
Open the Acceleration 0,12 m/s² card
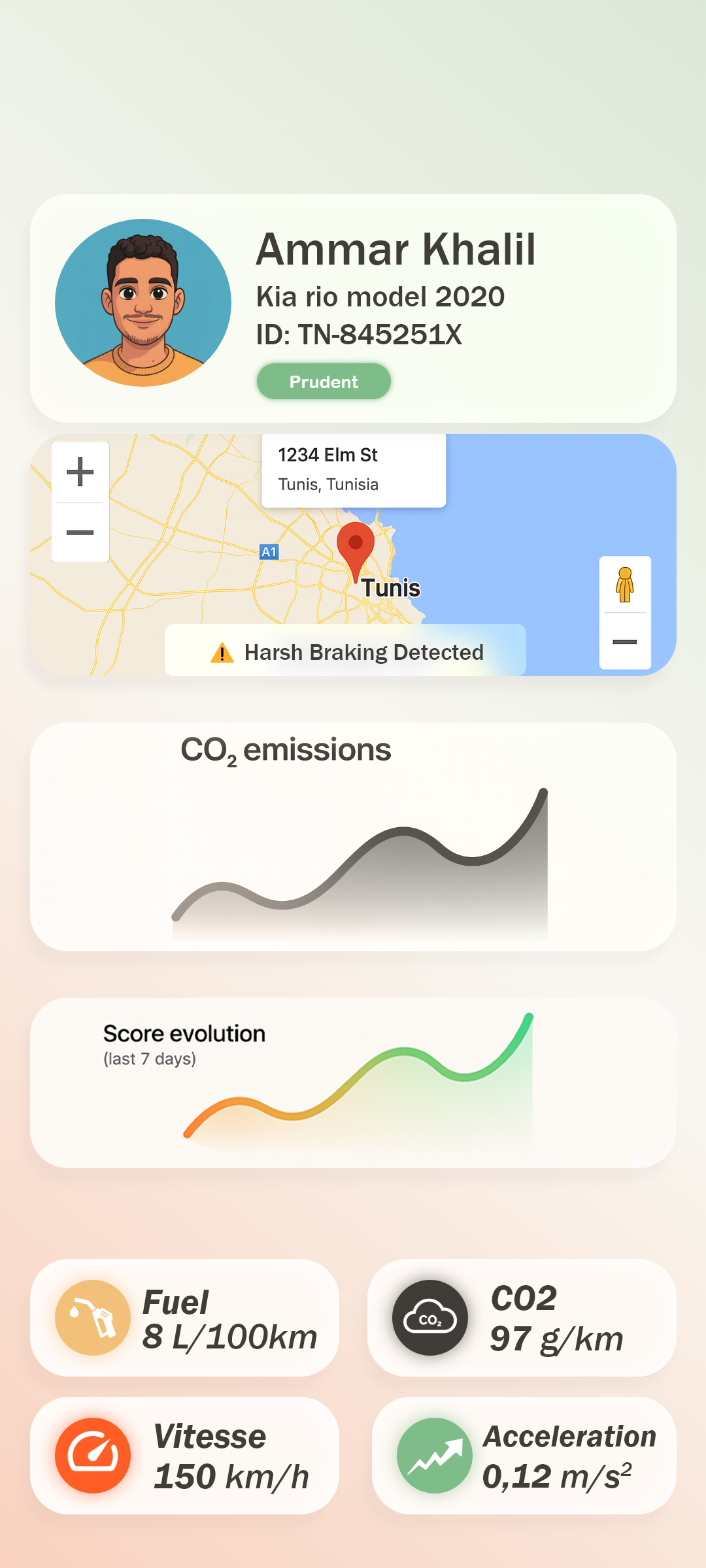[x=524, y=1456]
